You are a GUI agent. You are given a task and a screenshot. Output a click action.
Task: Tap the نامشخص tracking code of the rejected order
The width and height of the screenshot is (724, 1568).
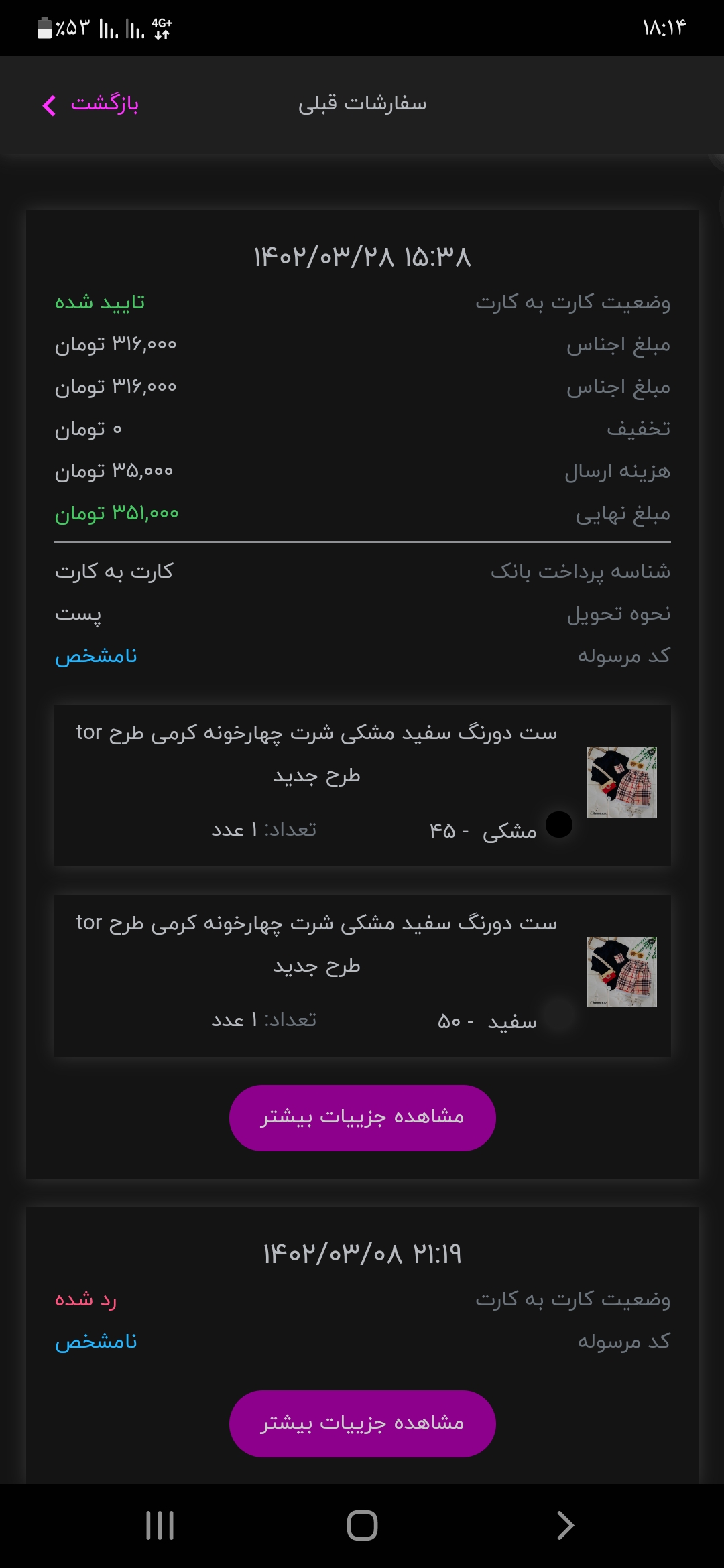click(x=96, y=1342)
